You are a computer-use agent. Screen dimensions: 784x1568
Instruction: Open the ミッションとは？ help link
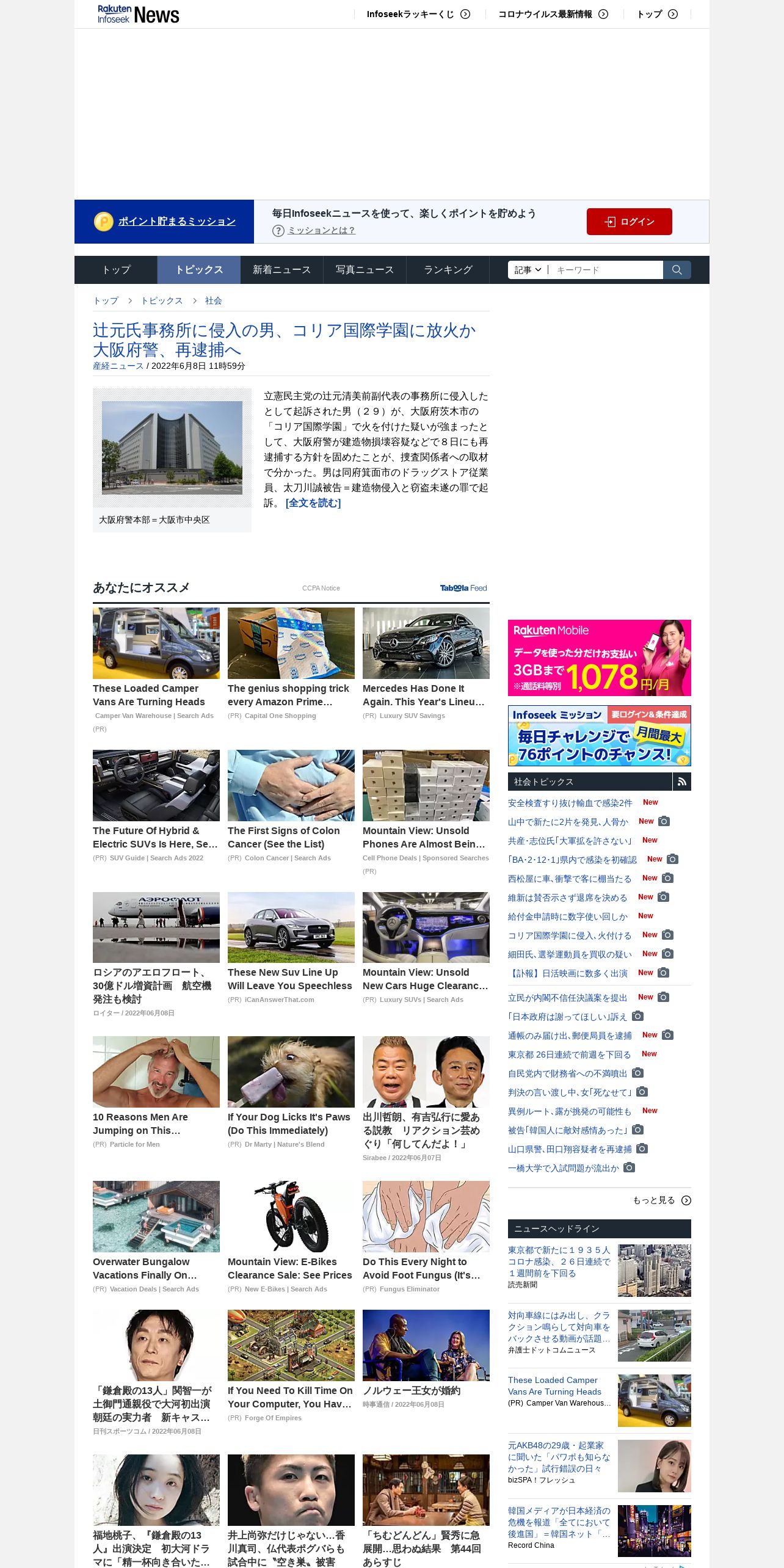point(321,231)
